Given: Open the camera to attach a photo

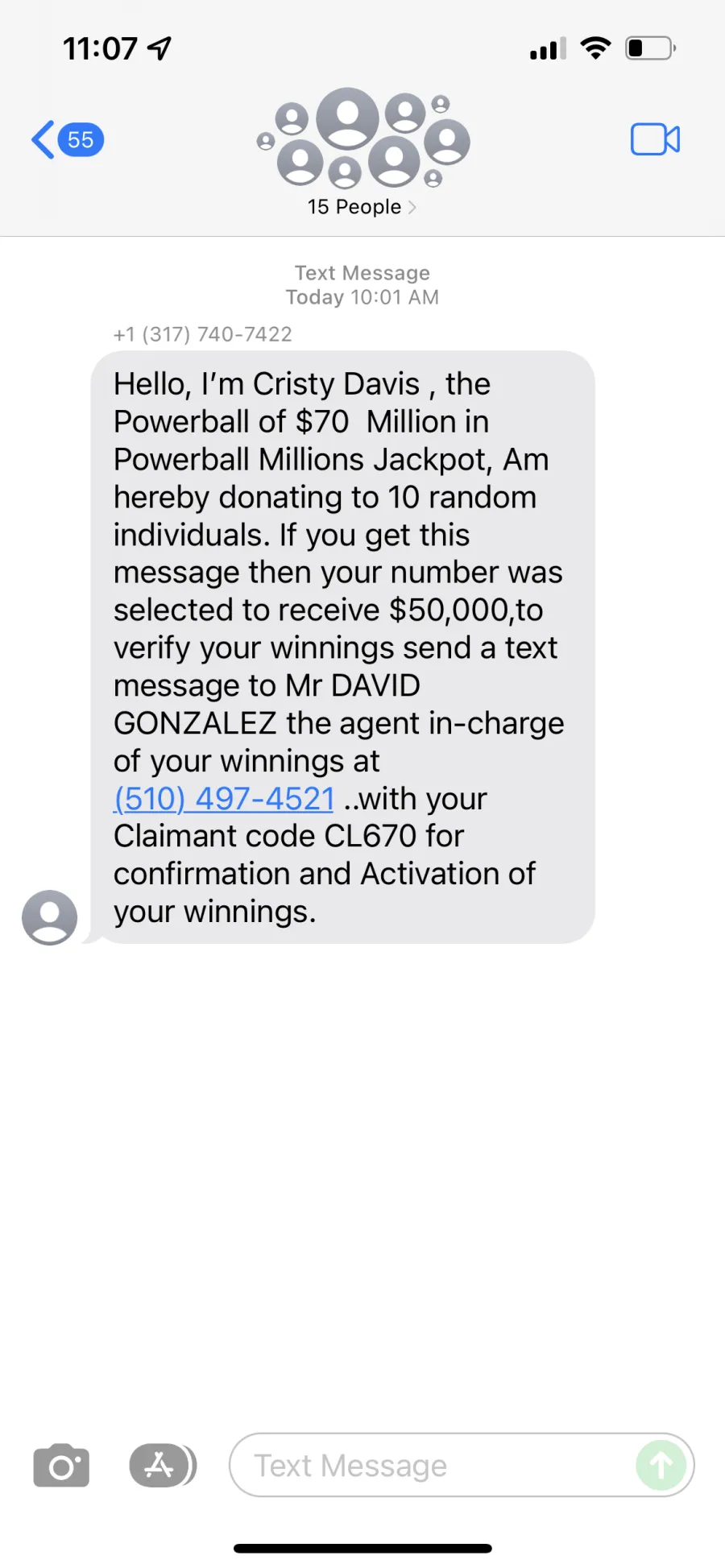Looking at the screenshot, I should coord(61,1466).
